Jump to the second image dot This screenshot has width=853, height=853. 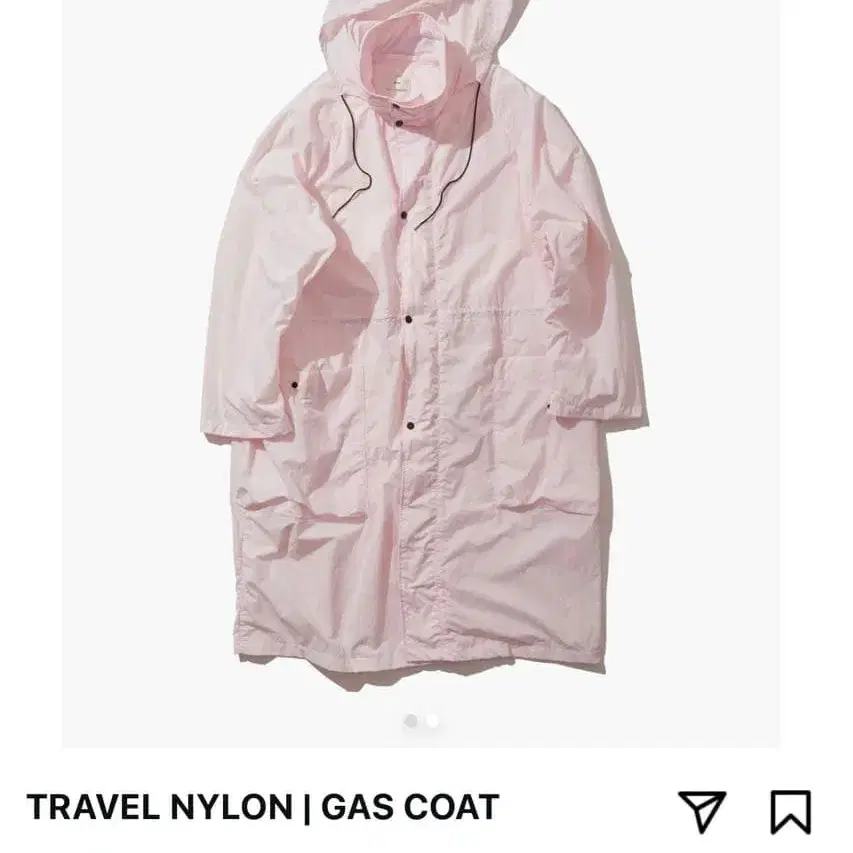point(432,720)
